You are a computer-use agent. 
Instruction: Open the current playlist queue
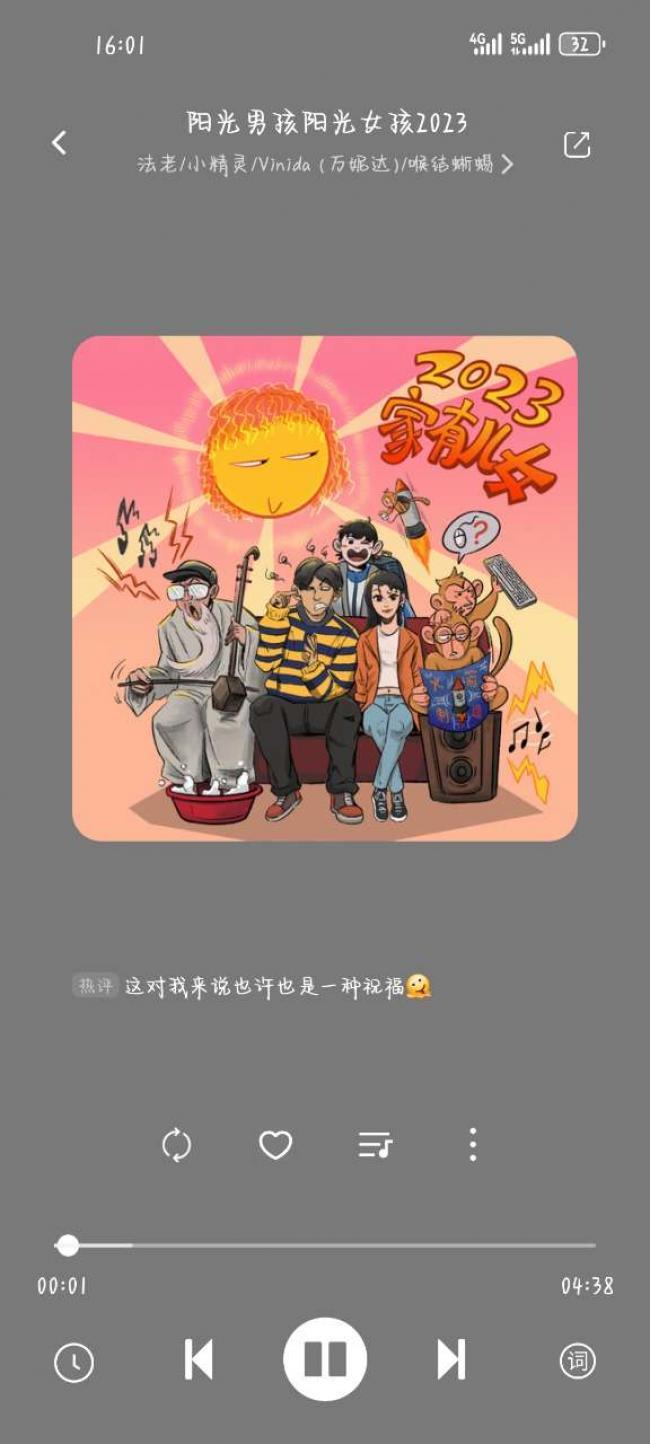(375, 1145)
